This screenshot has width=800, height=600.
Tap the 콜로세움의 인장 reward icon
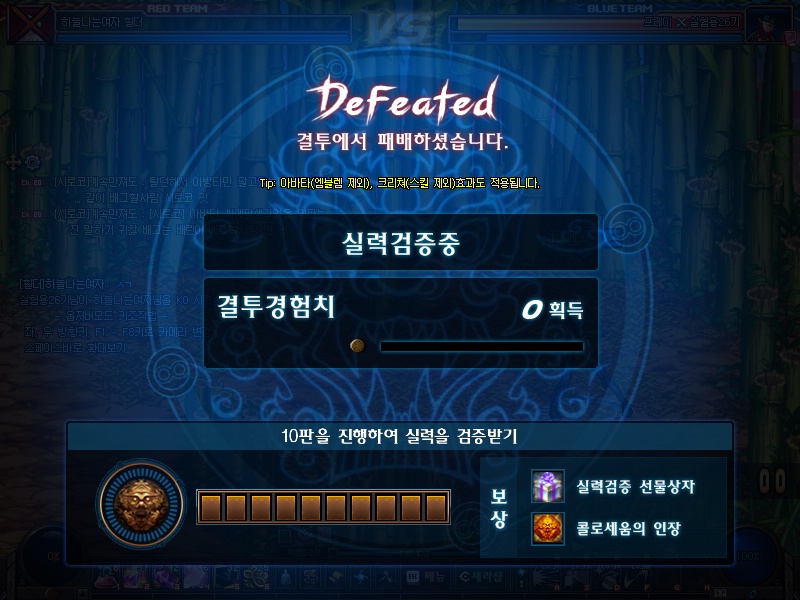[x=547, y=528]
